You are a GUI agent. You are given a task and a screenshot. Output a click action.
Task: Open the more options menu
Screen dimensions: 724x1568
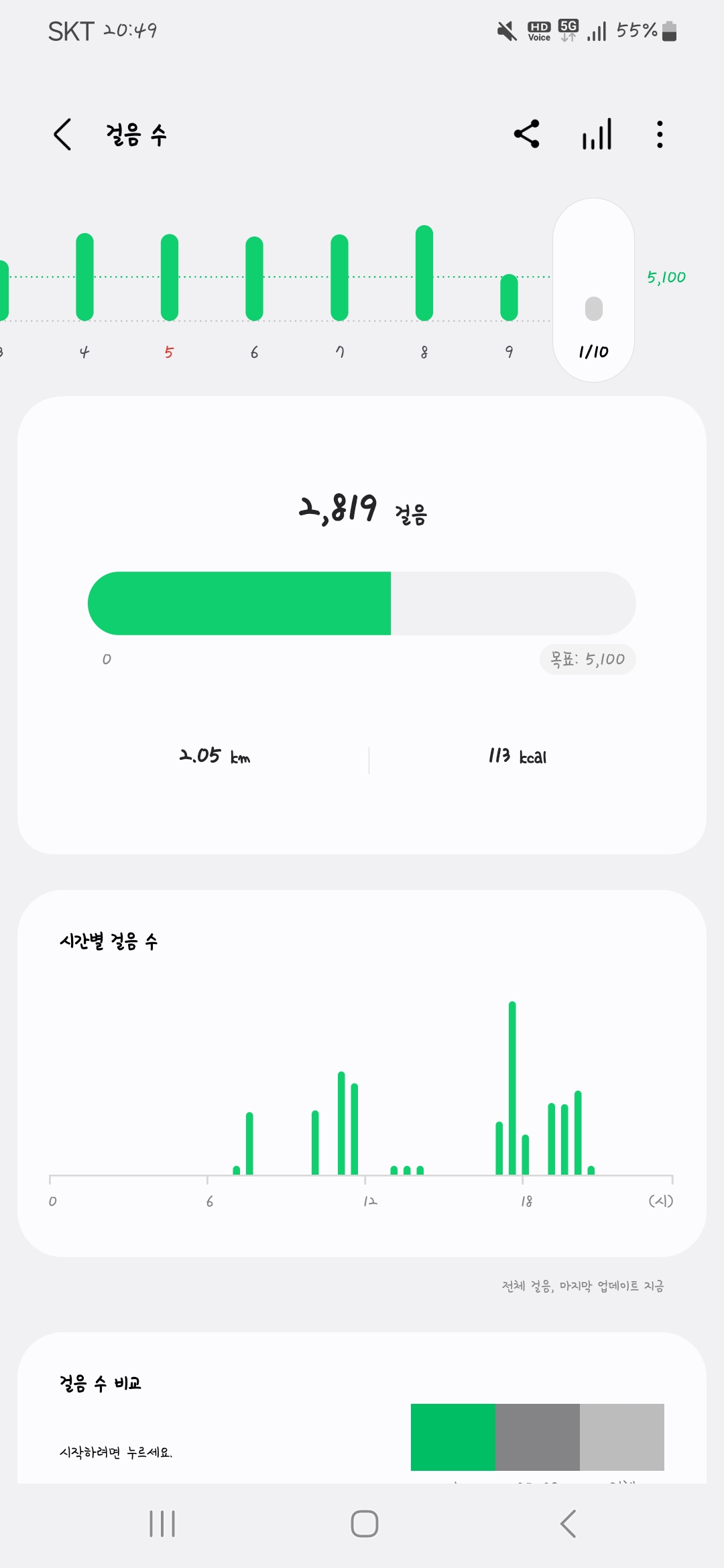pos(660,134)
